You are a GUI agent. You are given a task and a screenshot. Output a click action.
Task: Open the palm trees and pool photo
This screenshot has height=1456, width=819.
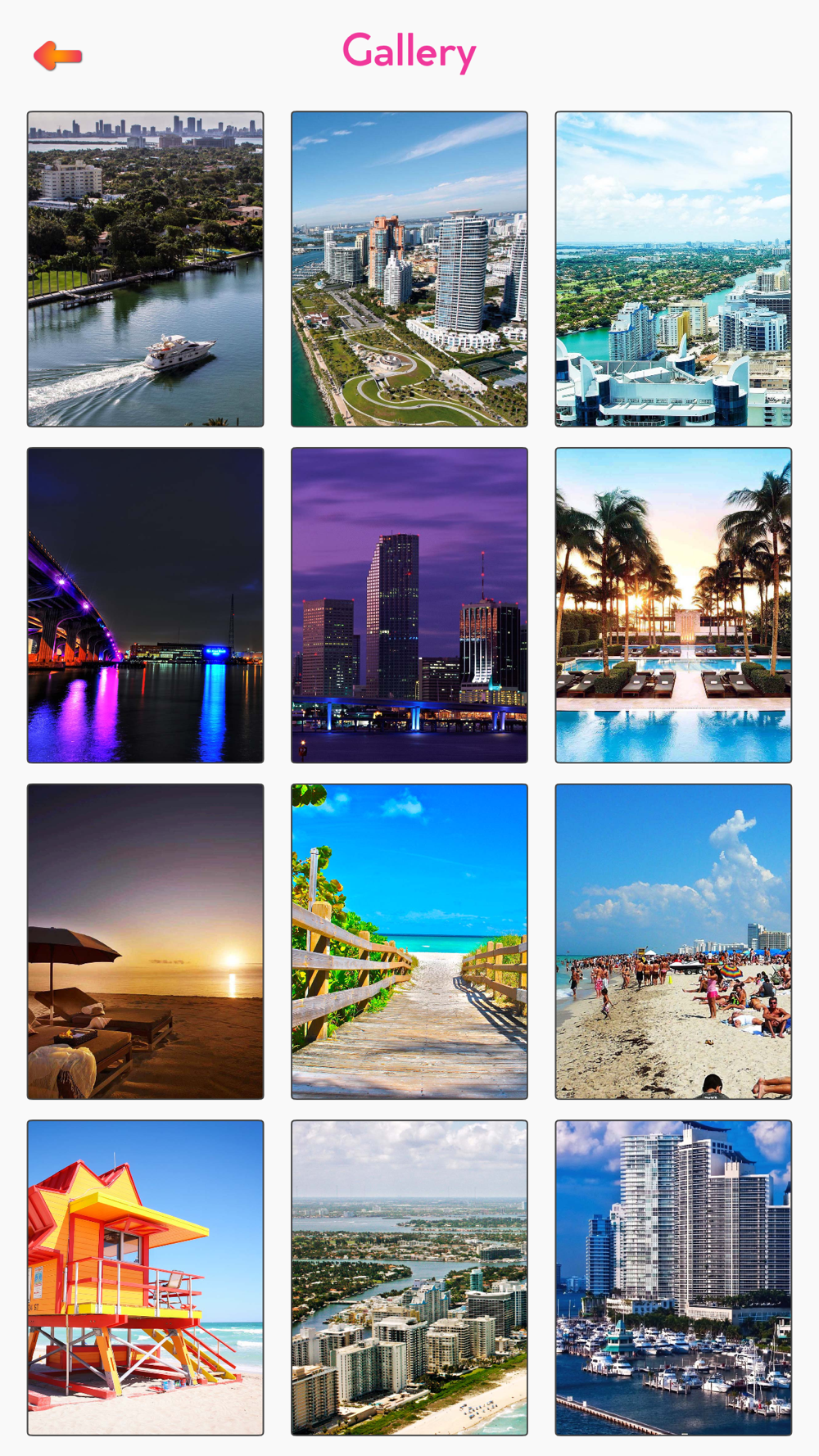click(x=673, y=605)
